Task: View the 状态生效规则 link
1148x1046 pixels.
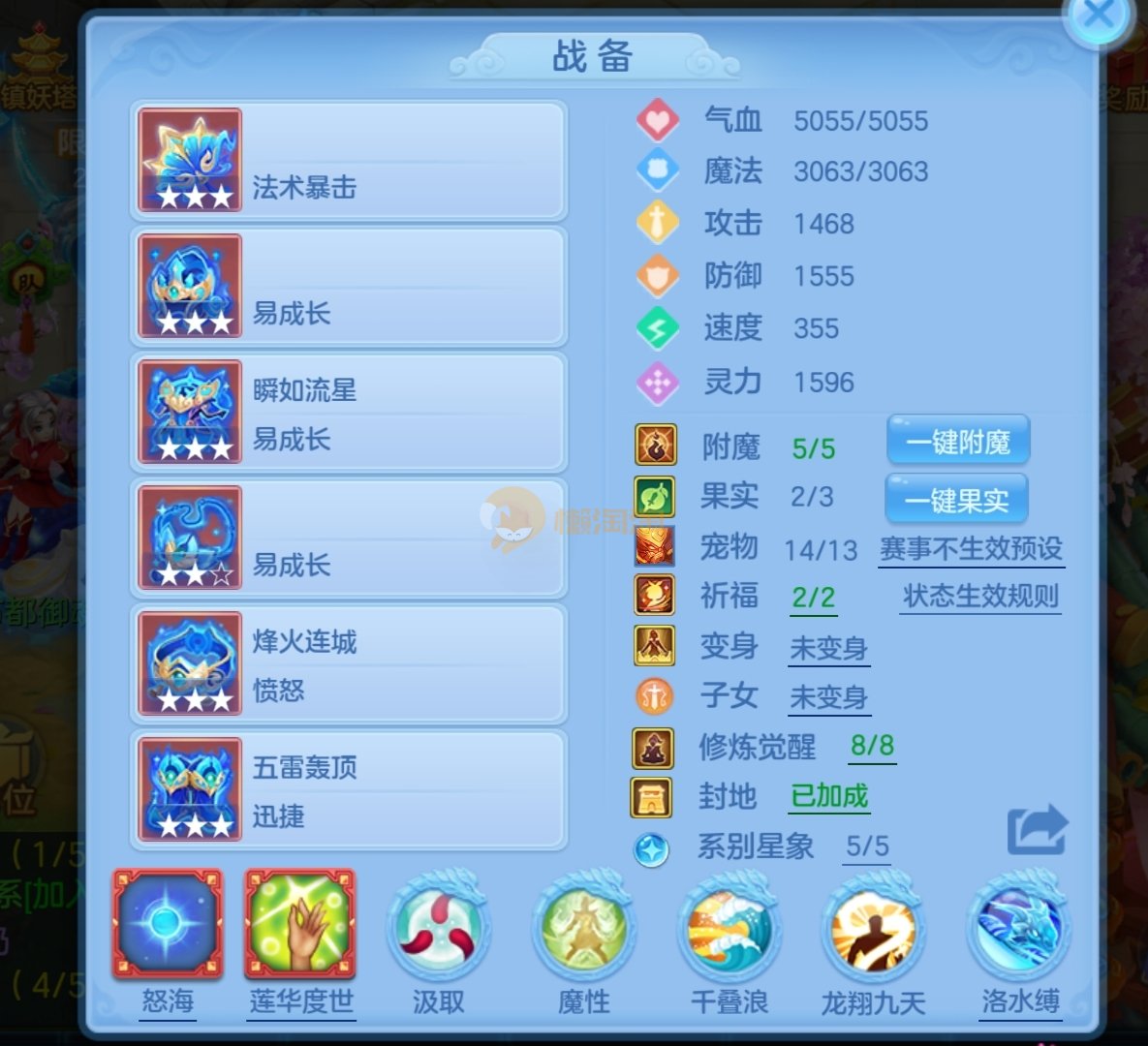Action: pos(980,597)
